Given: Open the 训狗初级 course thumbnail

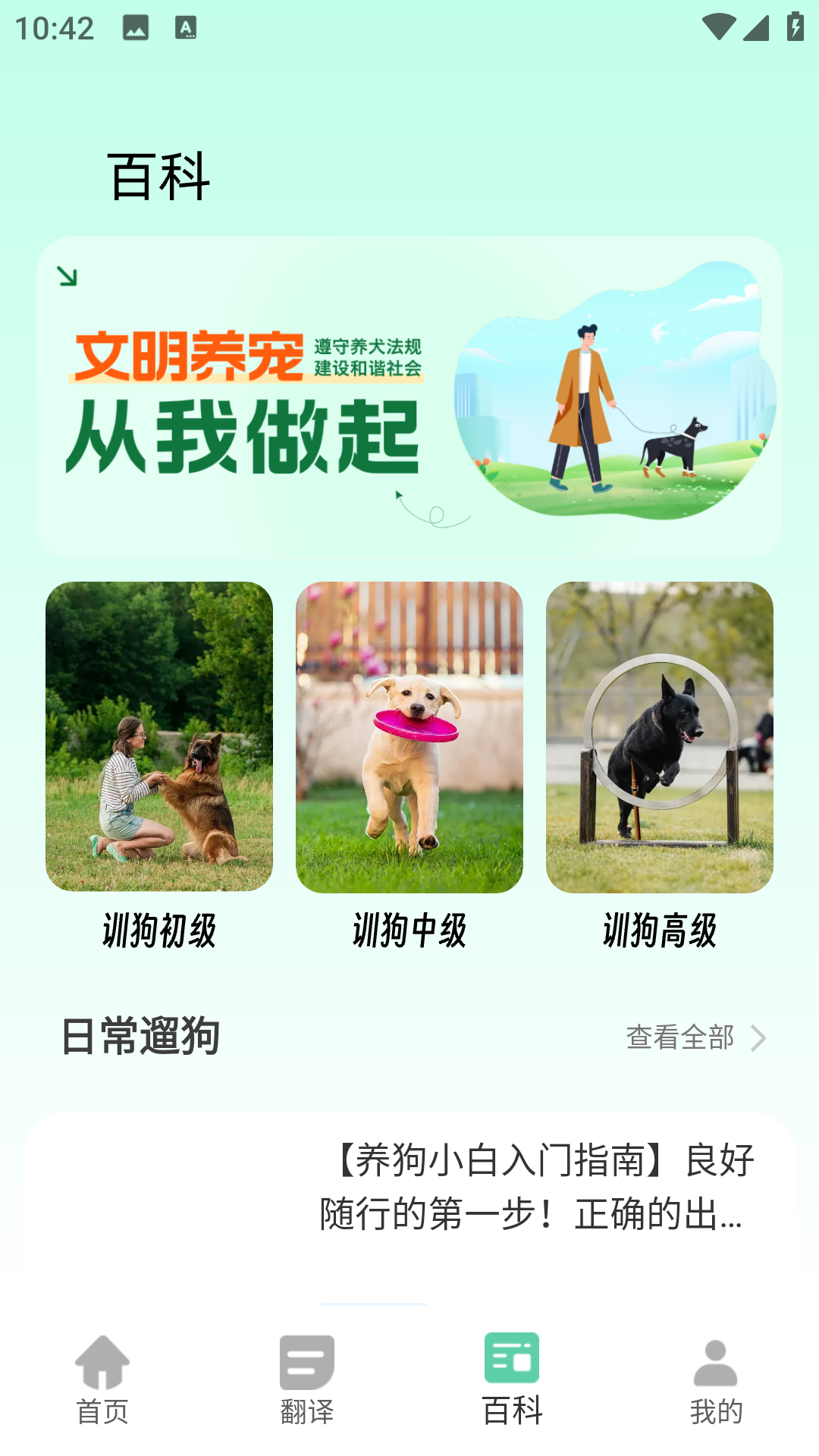Looking at the screenshot, I should pyautogui.click(x=159, y=739).
